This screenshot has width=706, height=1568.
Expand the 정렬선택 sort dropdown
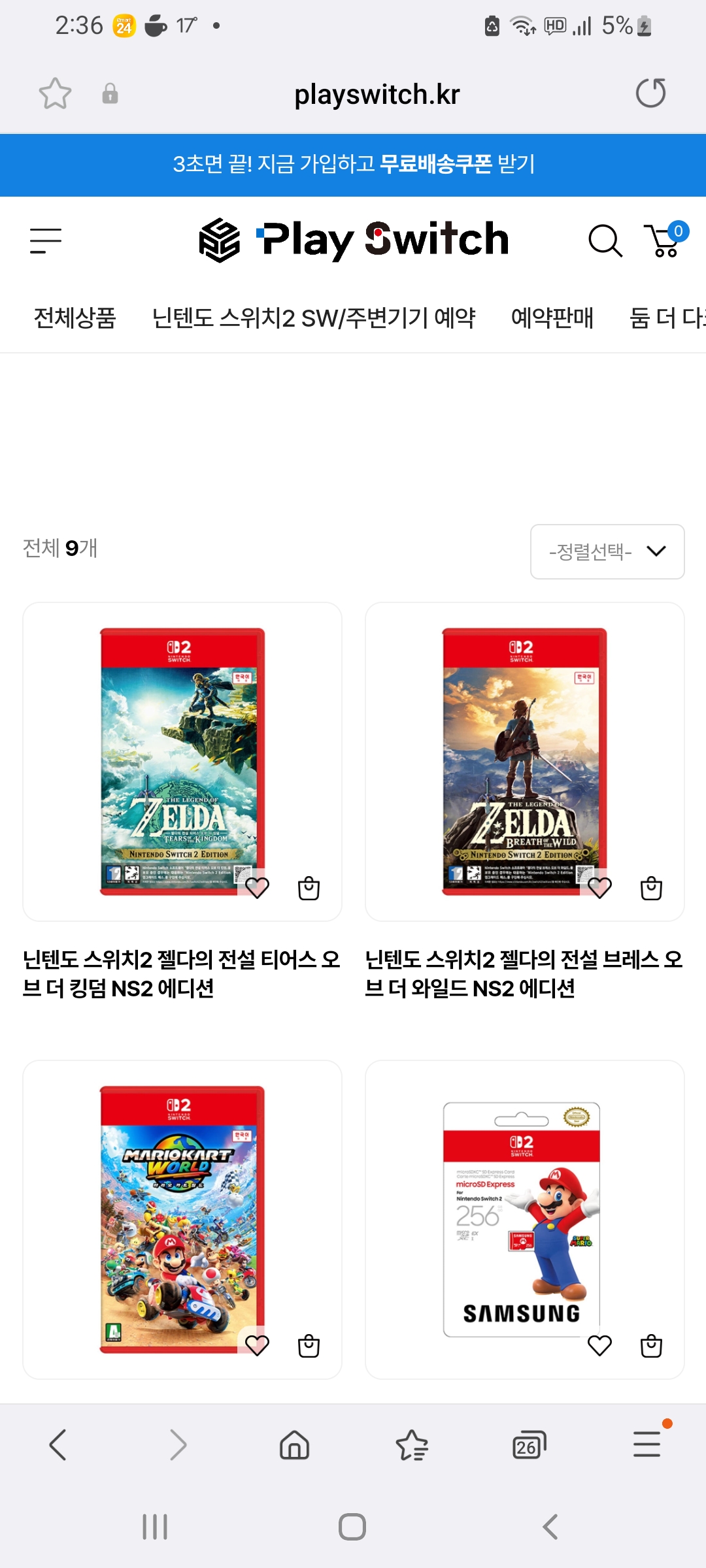click(x=607, y=551)
